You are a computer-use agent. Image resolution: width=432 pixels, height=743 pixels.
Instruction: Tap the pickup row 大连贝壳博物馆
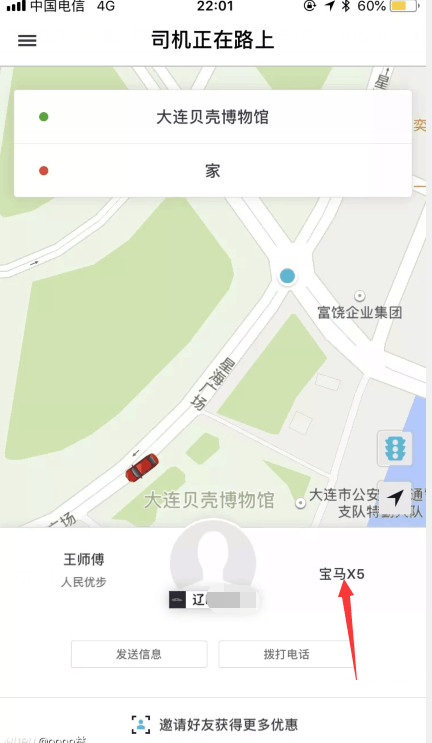(213, 117)
